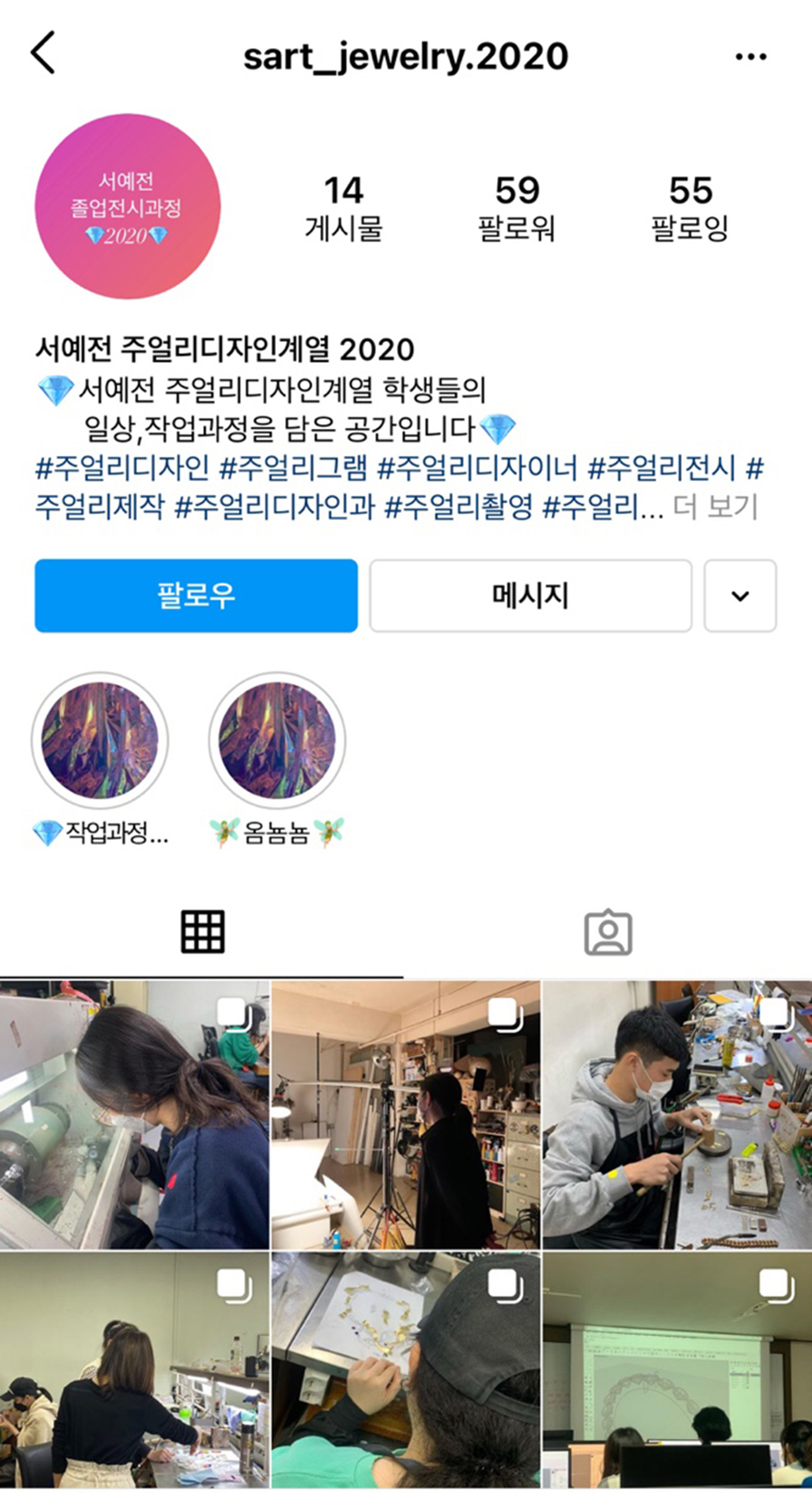Open the #주얼리전시 hashtag link
The width and height of the screenshot is (812, 1493).
[x=661, y=469]
